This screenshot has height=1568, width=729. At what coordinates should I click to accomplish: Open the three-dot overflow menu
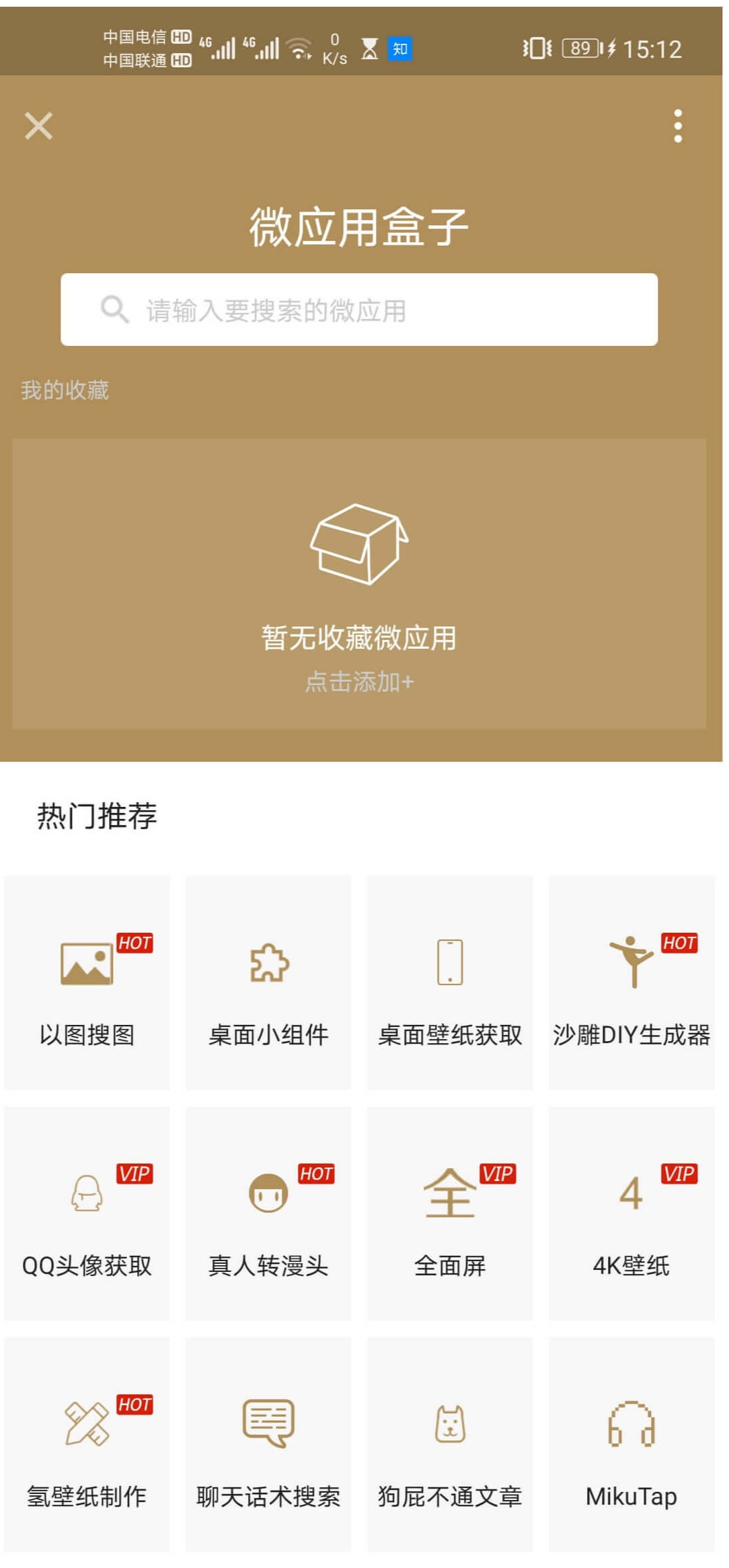coord(678,126)
